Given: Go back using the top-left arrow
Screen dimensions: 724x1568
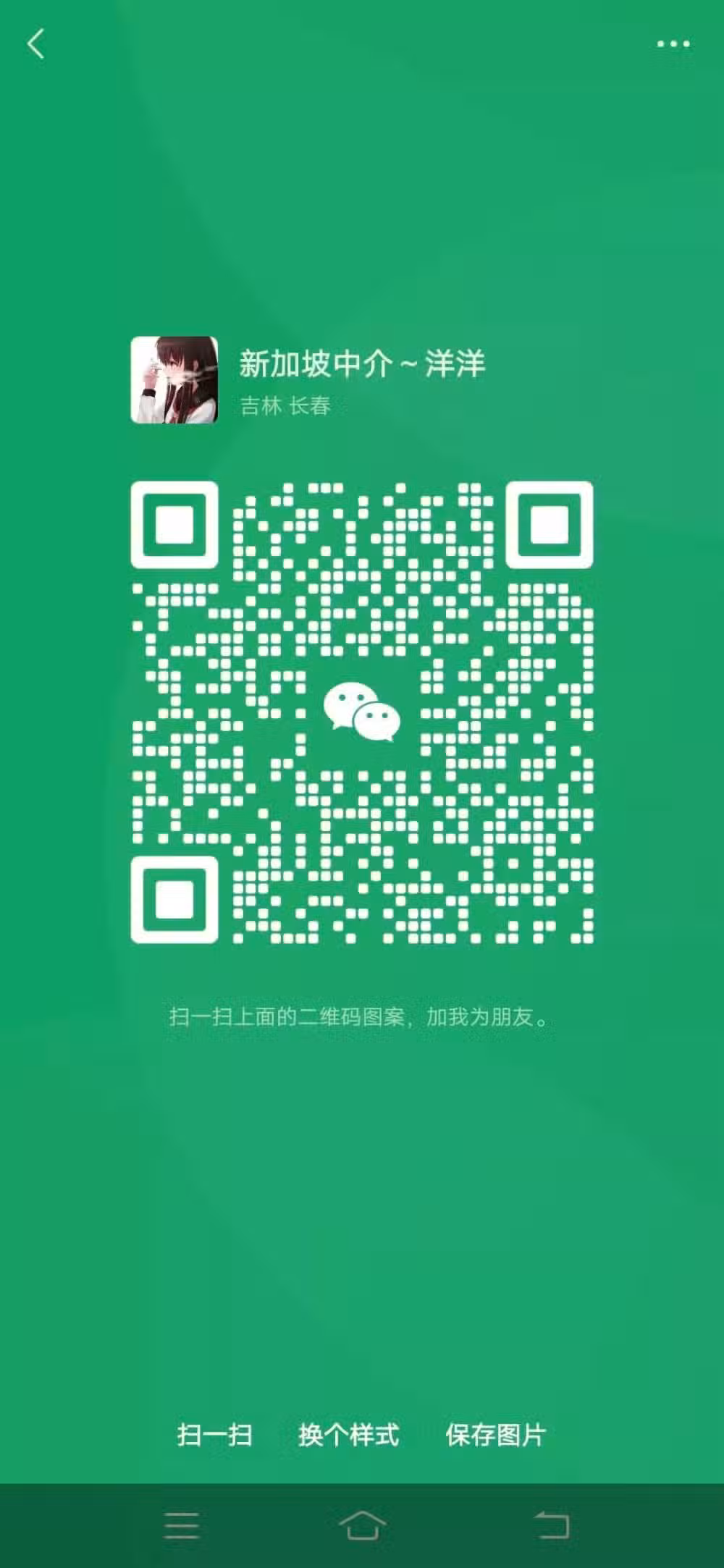Looking at the screenshot, I should click(36, 43).
